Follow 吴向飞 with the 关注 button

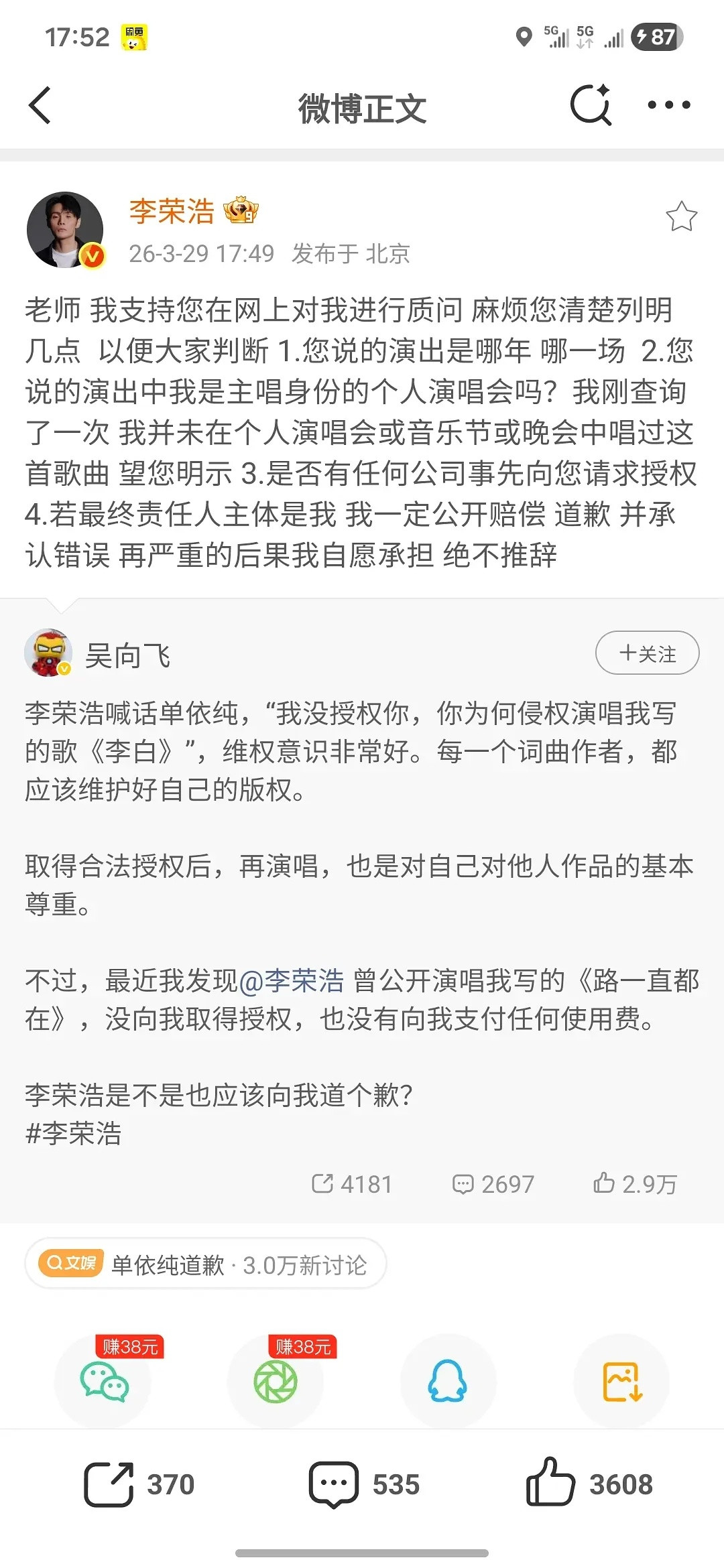(646, 651)
